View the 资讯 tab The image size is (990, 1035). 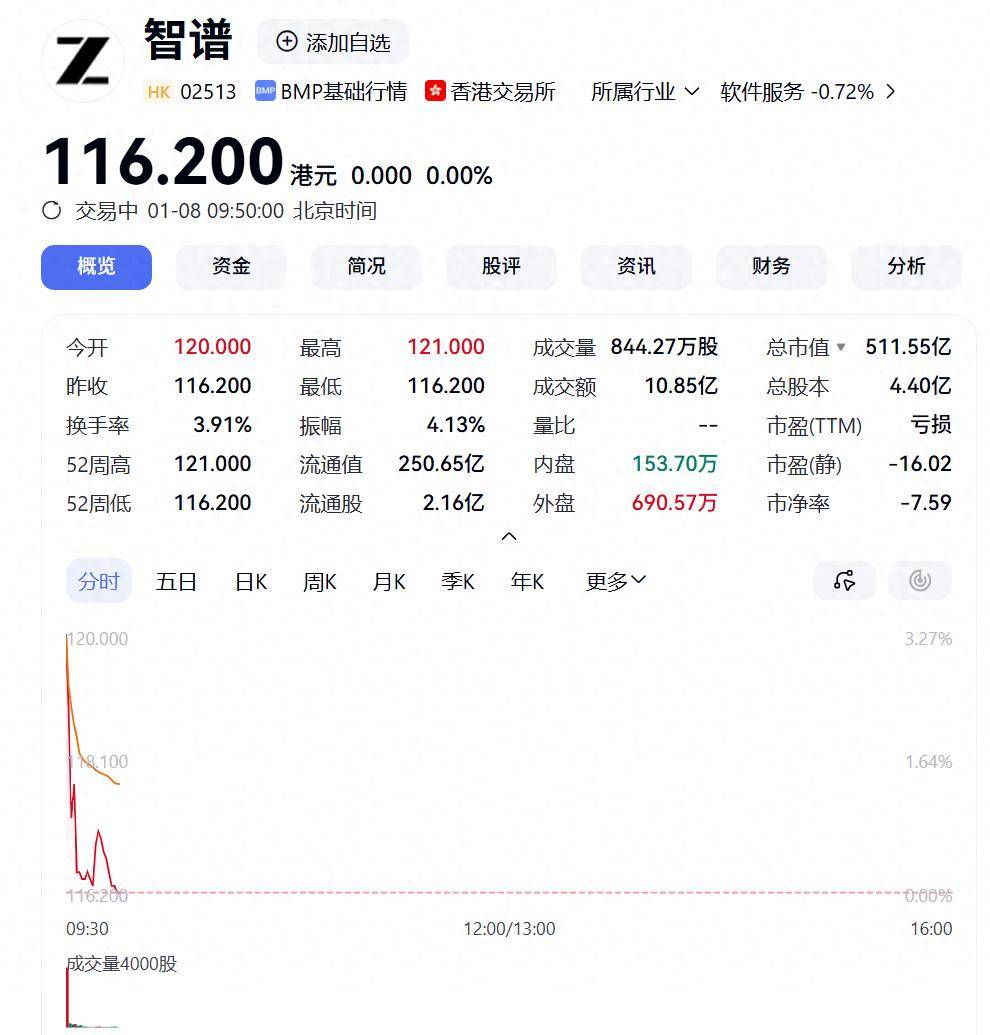[636, 267]
